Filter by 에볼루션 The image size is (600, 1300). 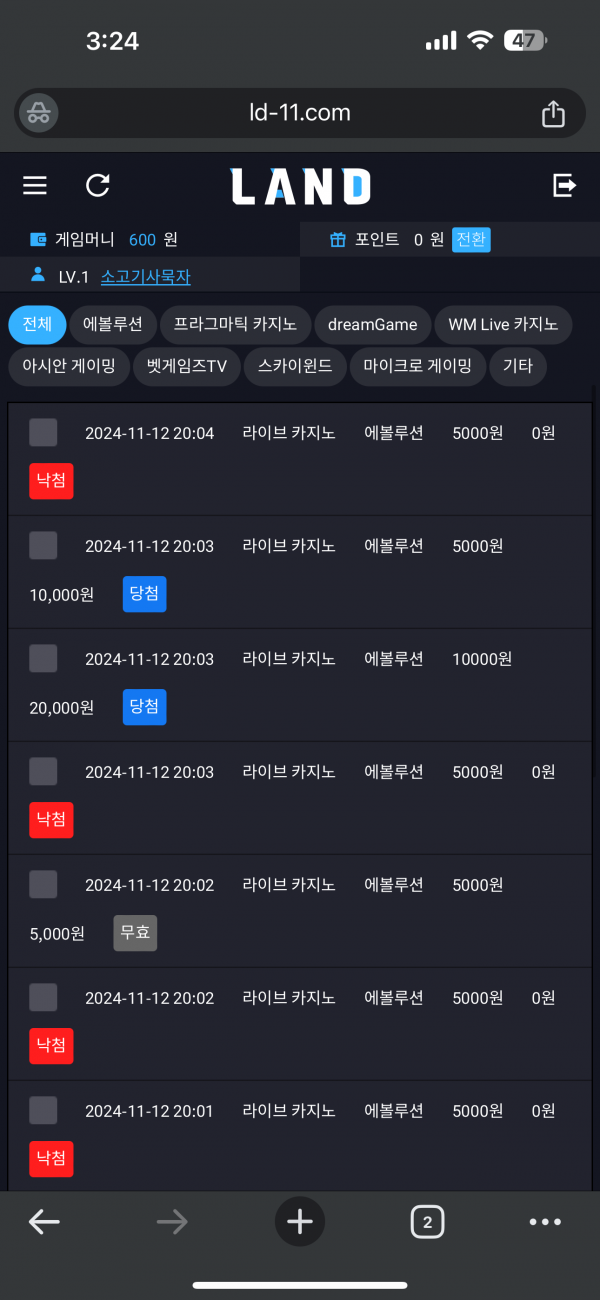click(113, 324)
